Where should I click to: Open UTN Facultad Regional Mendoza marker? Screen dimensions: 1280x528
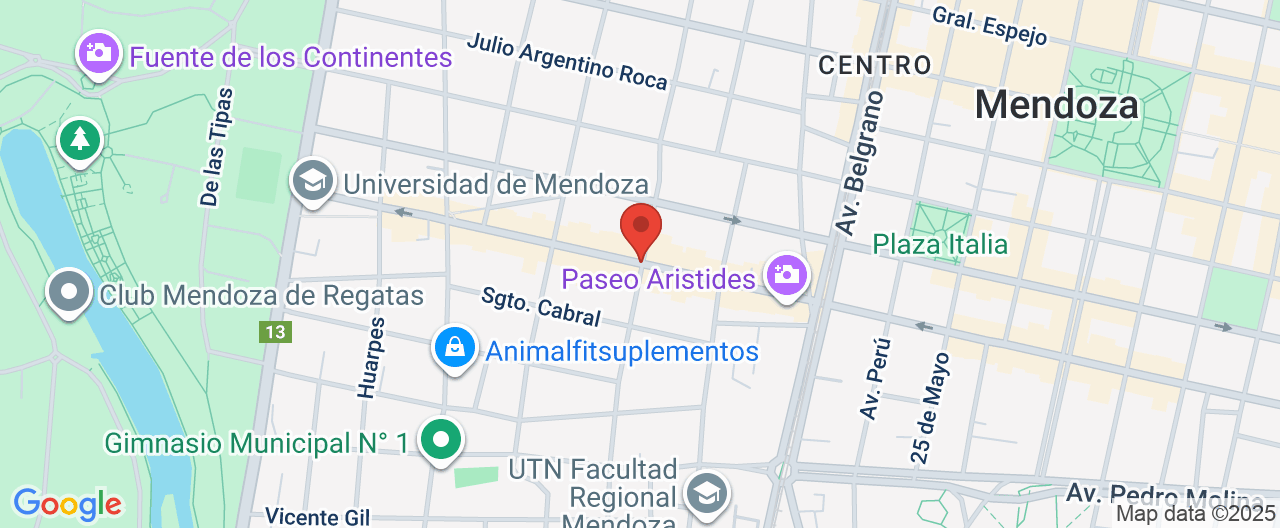click(x=707, y=493)
